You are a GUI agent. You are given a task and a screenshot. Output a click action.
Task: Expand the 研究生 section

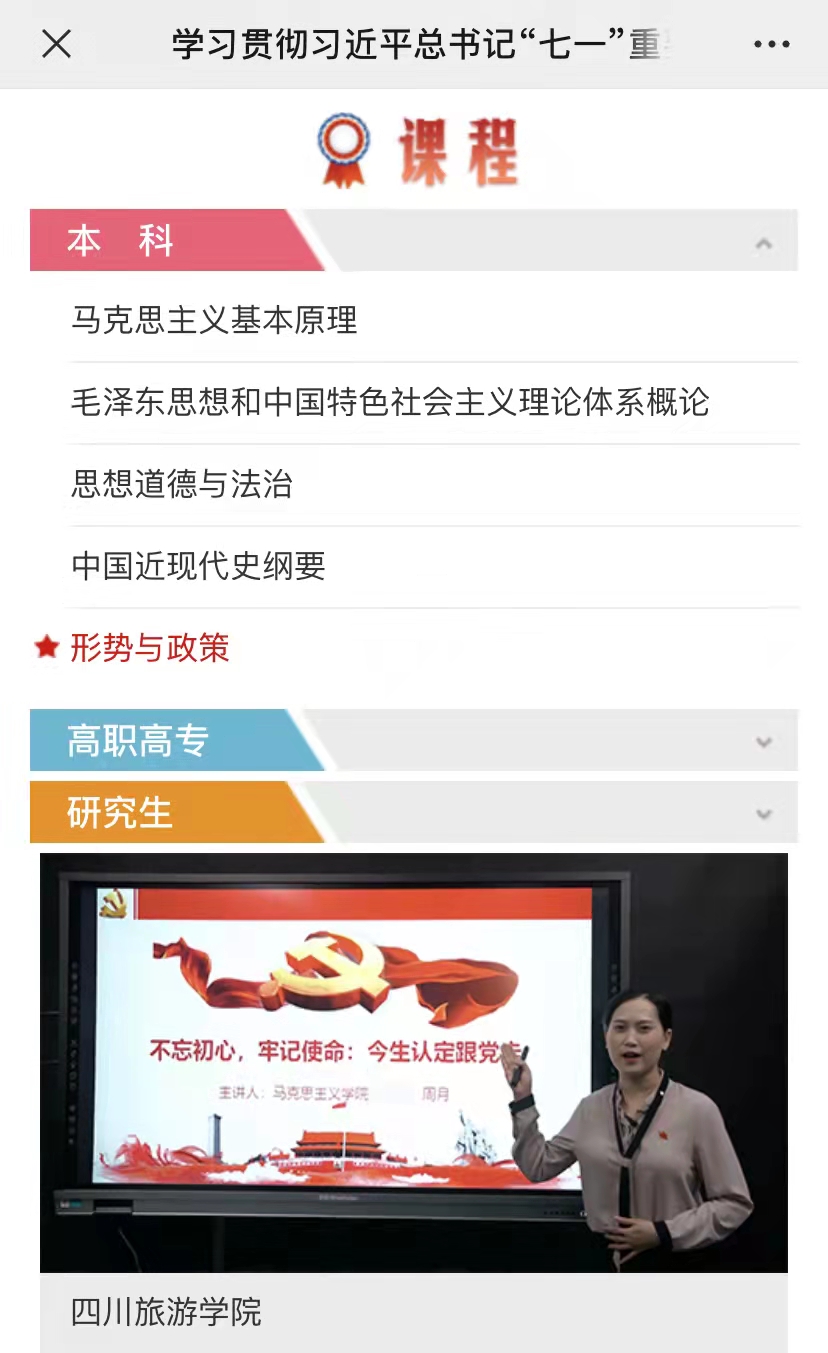(x=764, y=814)
